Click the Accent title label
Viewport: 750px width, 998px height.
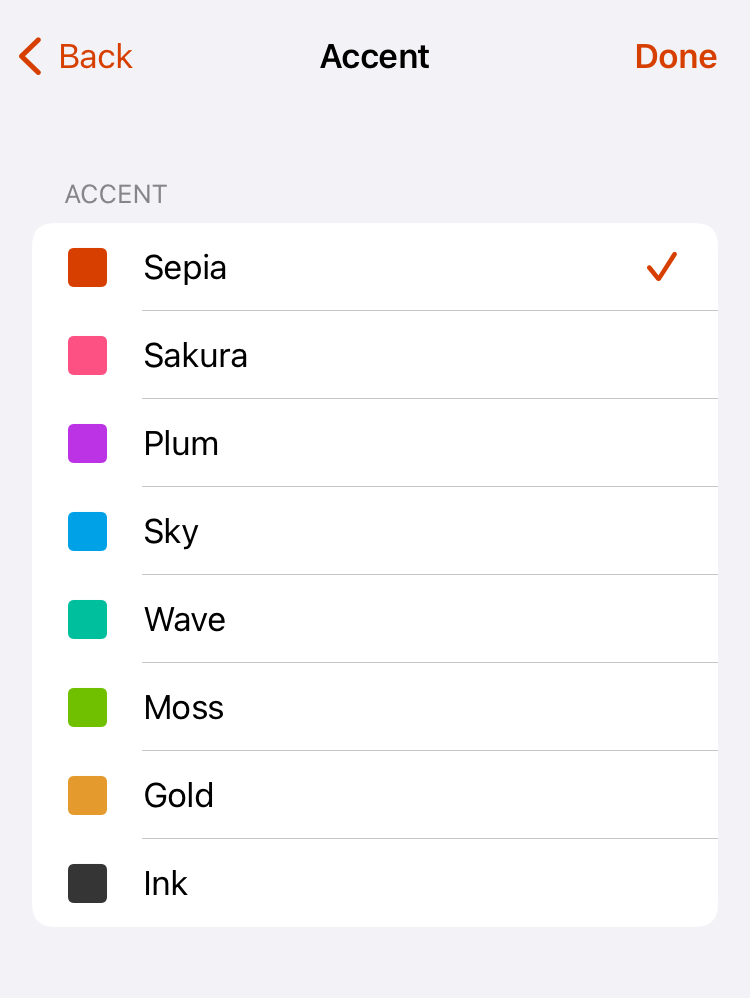point(375,57)
